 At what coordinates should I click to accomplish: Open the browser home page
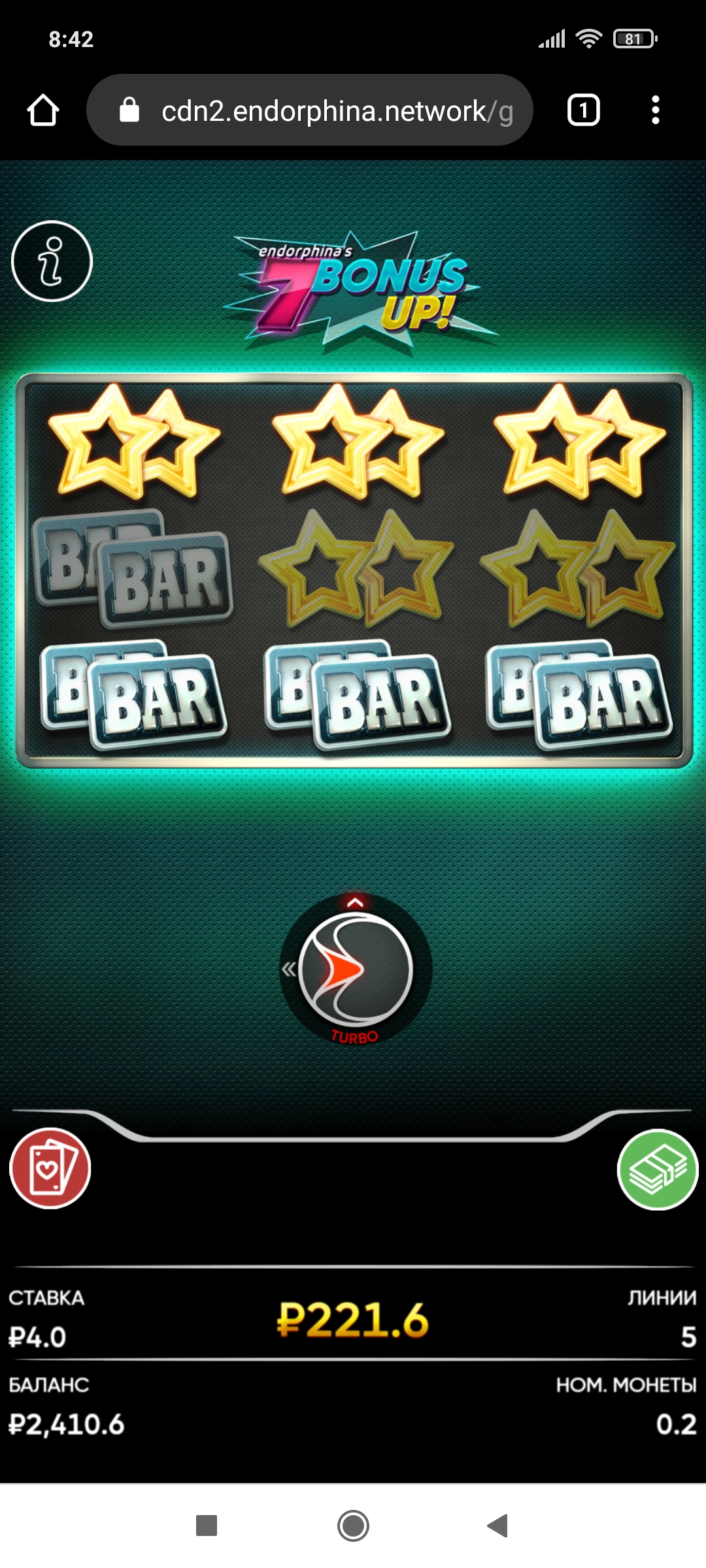43,110
